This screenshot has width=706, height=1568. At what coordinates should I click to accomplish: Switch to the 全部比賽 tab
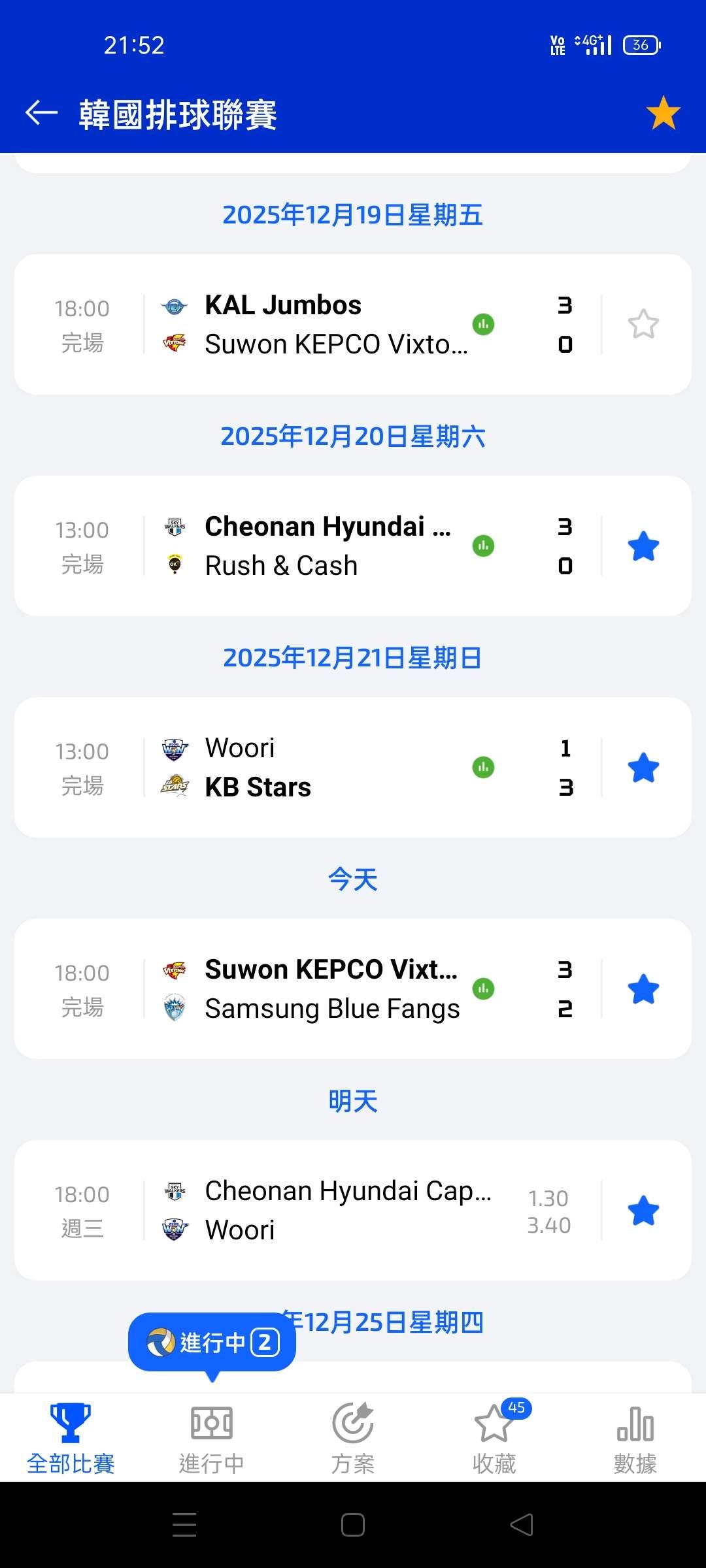pos(71,1439)
